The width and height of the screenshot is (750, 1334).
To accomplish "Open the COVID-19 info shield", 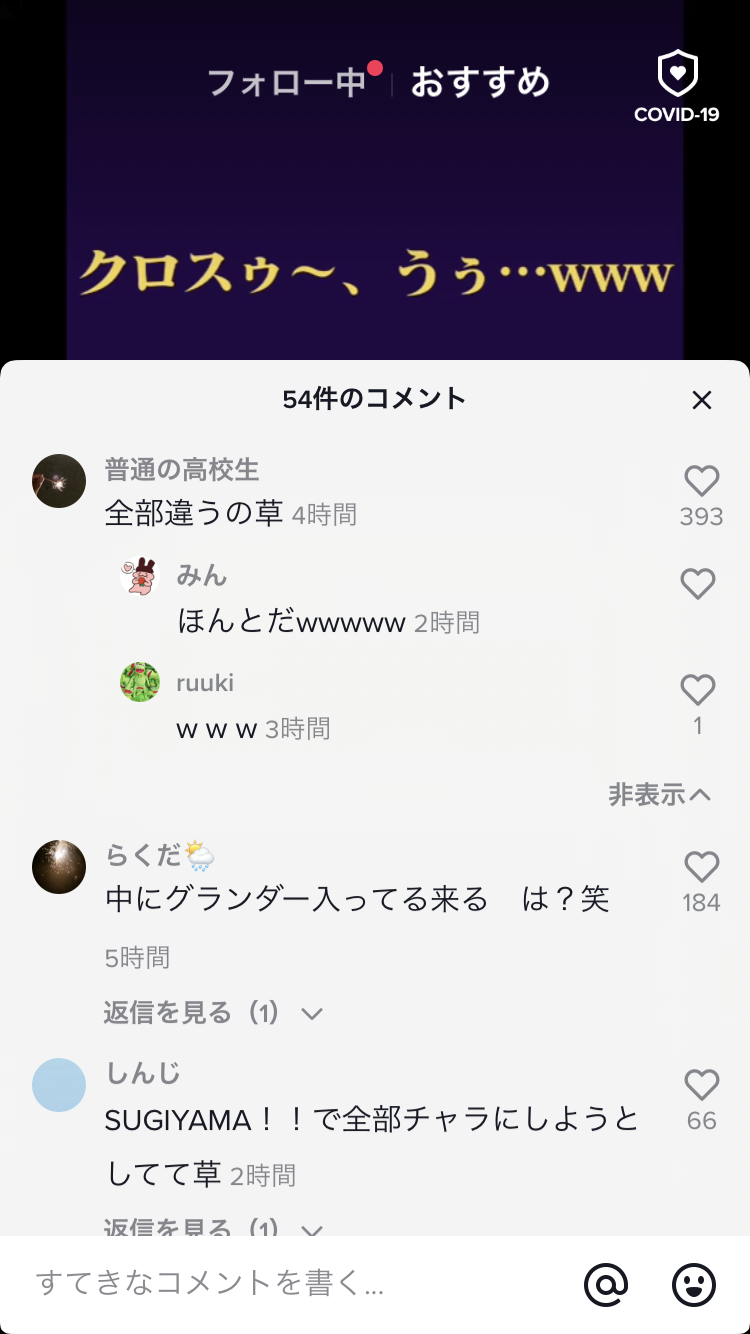I will 677,87.
